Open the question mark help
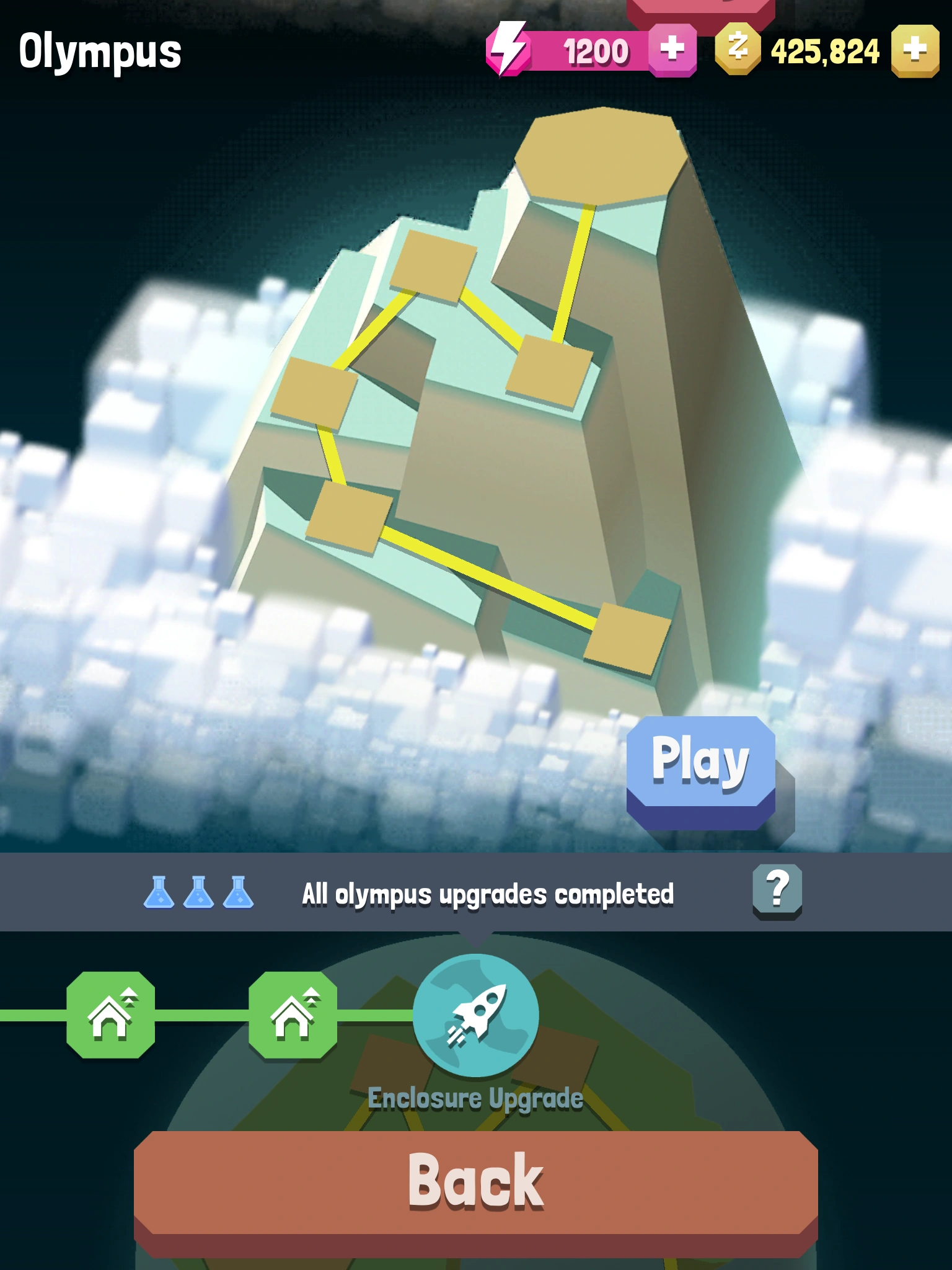Screen dimensions: 952x1270 [777, 890]
